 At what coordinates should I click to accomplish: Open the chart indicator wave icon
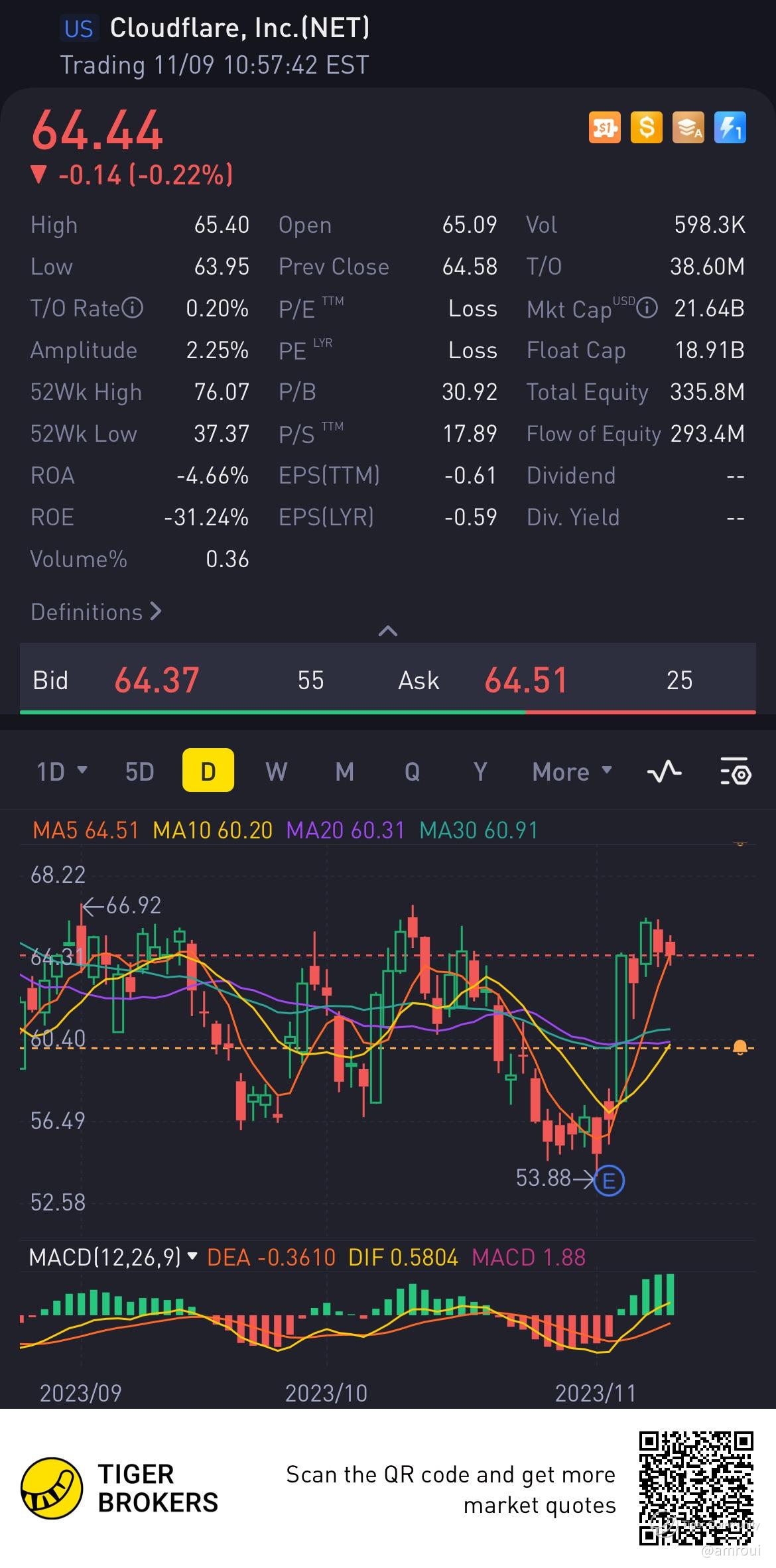(x=664, y=771)
